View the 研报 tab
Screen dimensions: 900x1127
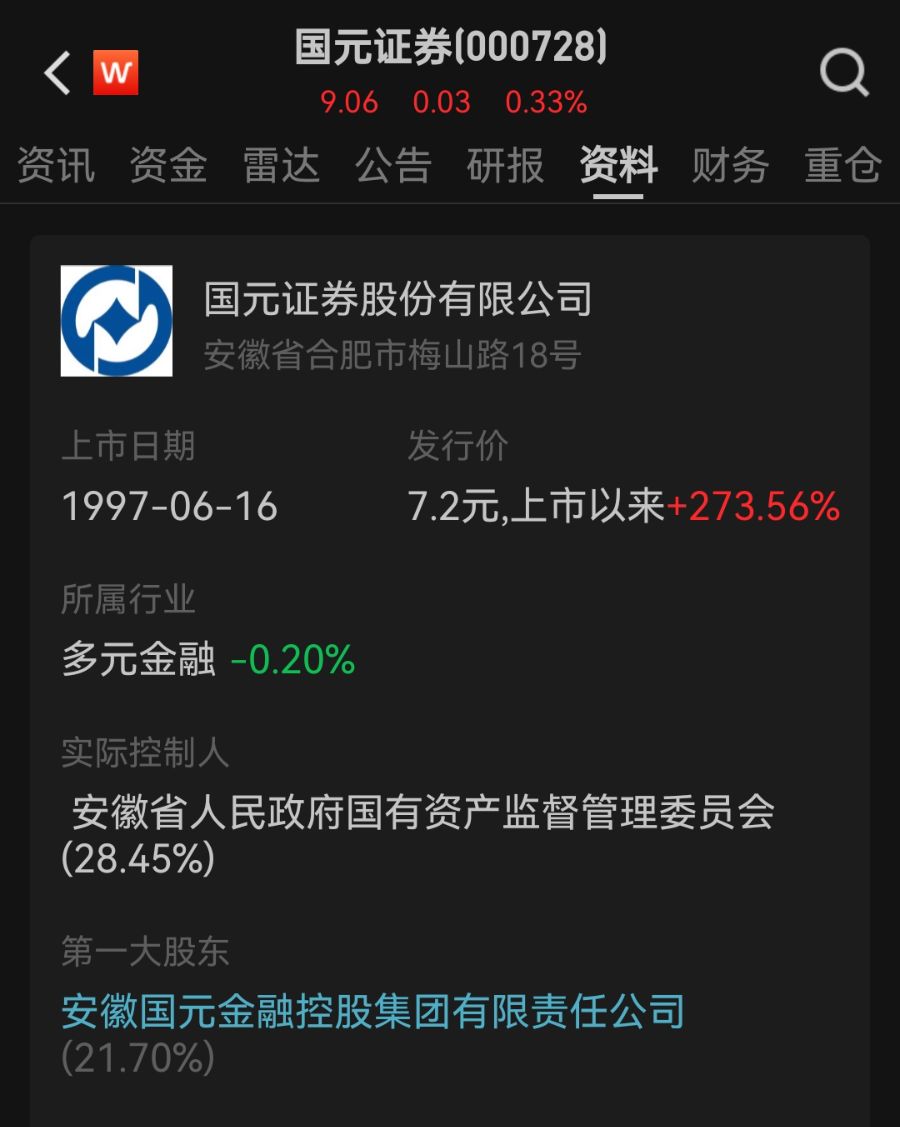506,166
